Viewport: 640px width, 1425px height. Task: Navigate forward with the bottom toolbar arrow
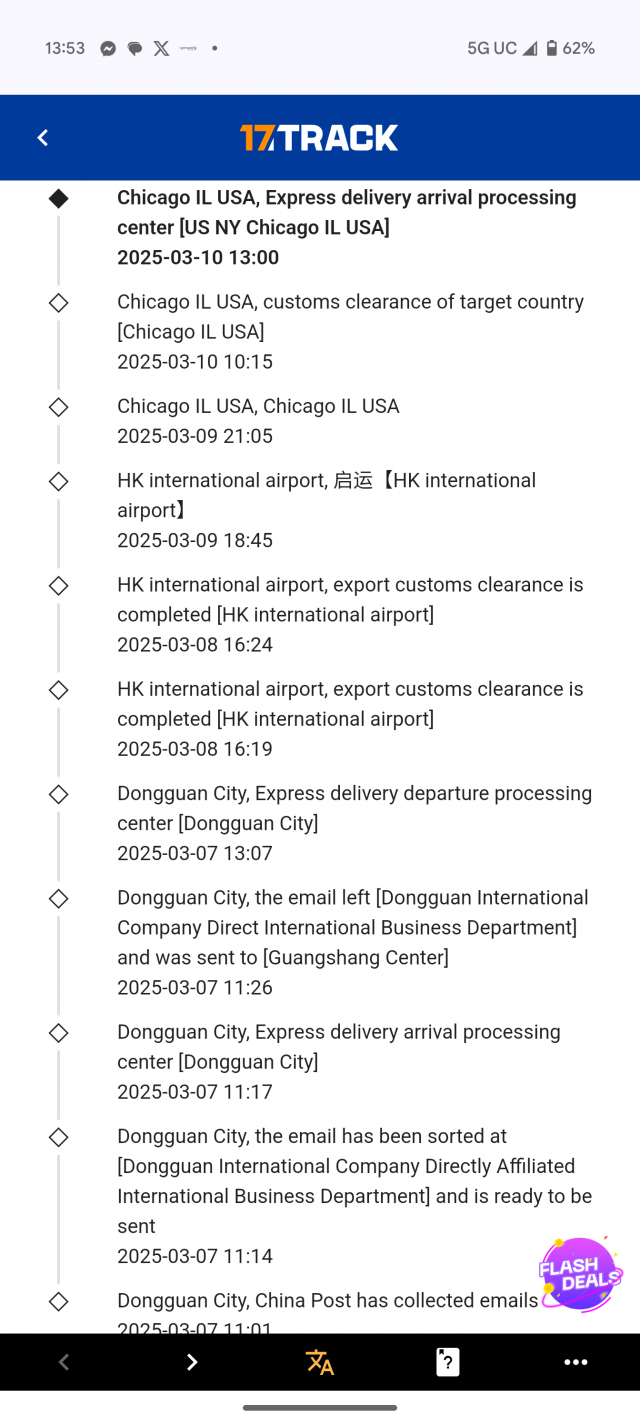pos(192,1362)
